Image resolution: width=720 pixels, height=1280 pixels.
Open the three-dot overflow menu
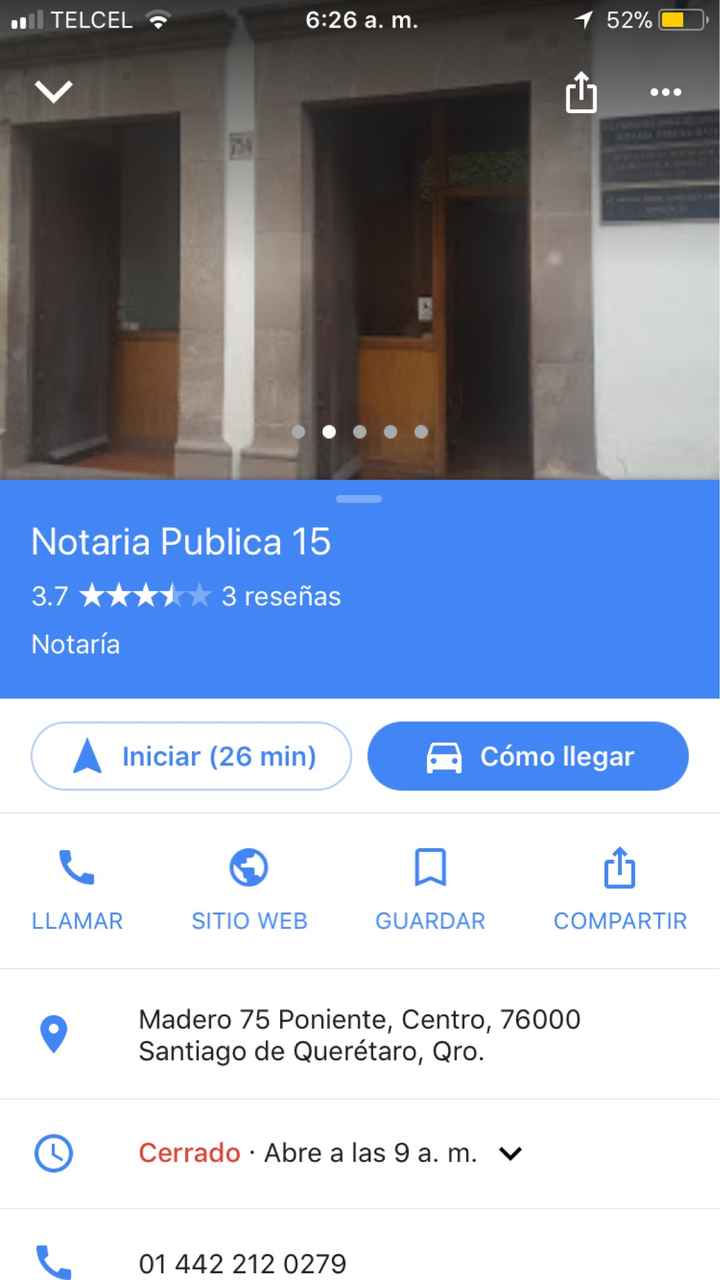coord(665,93)
